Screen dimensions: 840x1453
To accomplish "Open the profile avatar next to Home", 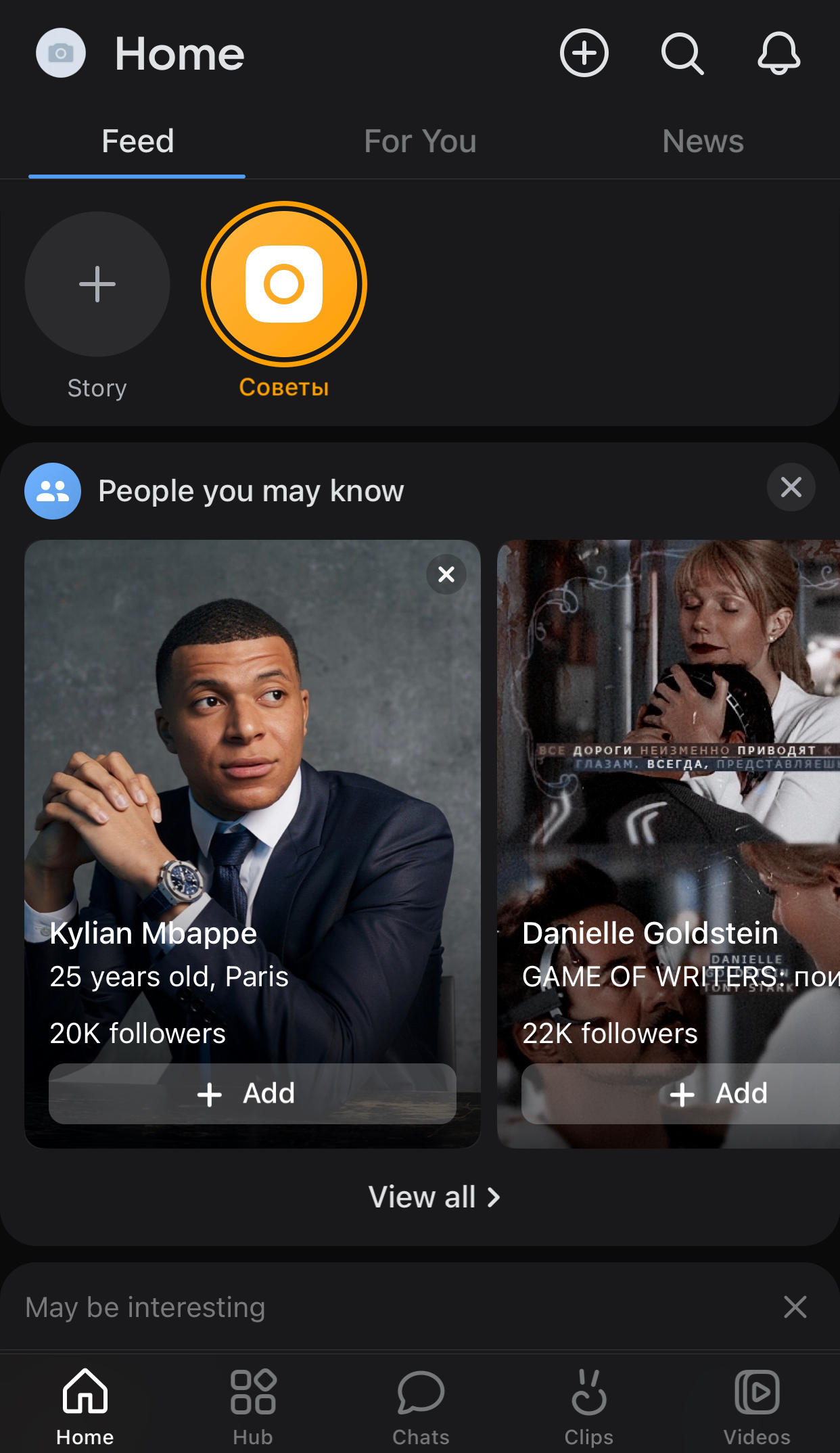I will click(x=61, y=53).
